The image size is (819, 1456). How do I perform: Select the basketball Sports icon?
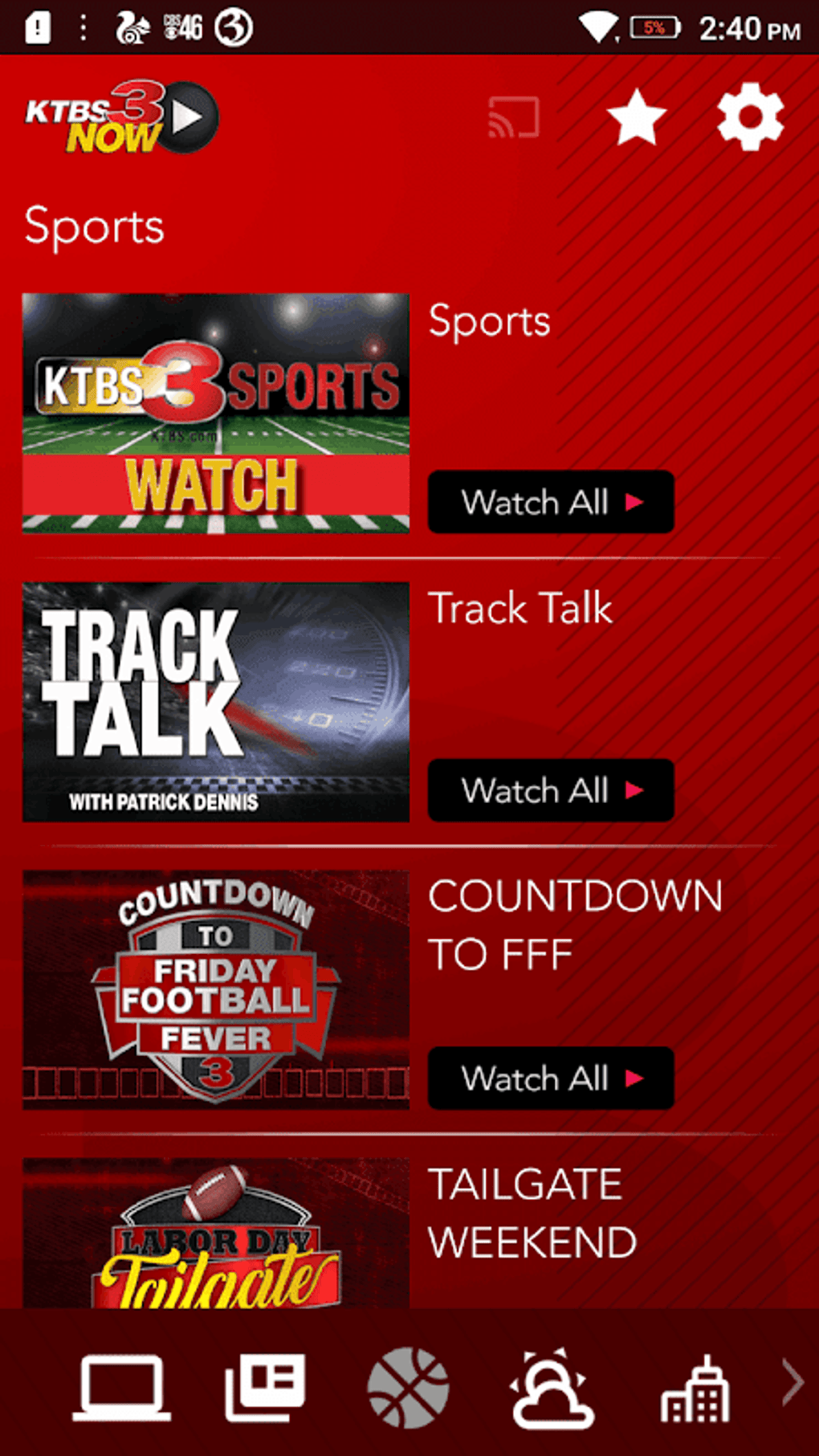click(x=409, y=1389)
